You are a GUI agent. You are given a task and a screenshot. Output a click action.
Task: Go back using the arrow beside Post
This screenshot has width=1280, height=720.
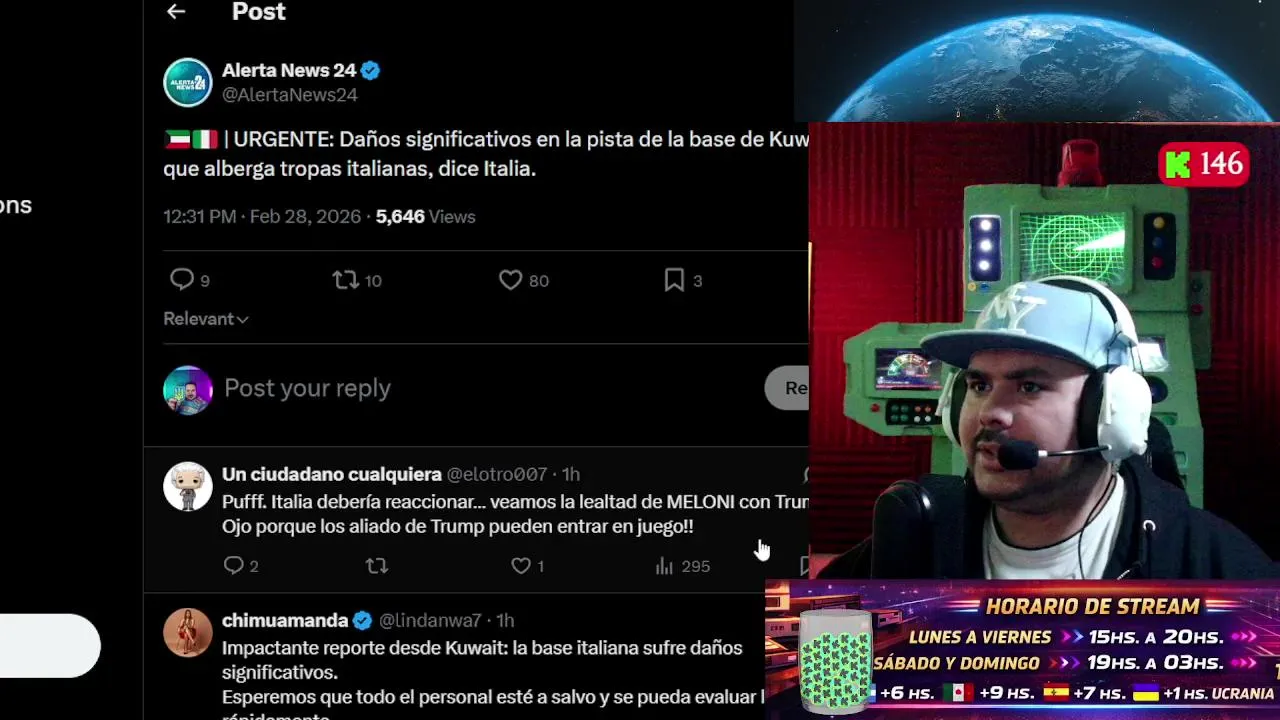[x=176, y=11]
